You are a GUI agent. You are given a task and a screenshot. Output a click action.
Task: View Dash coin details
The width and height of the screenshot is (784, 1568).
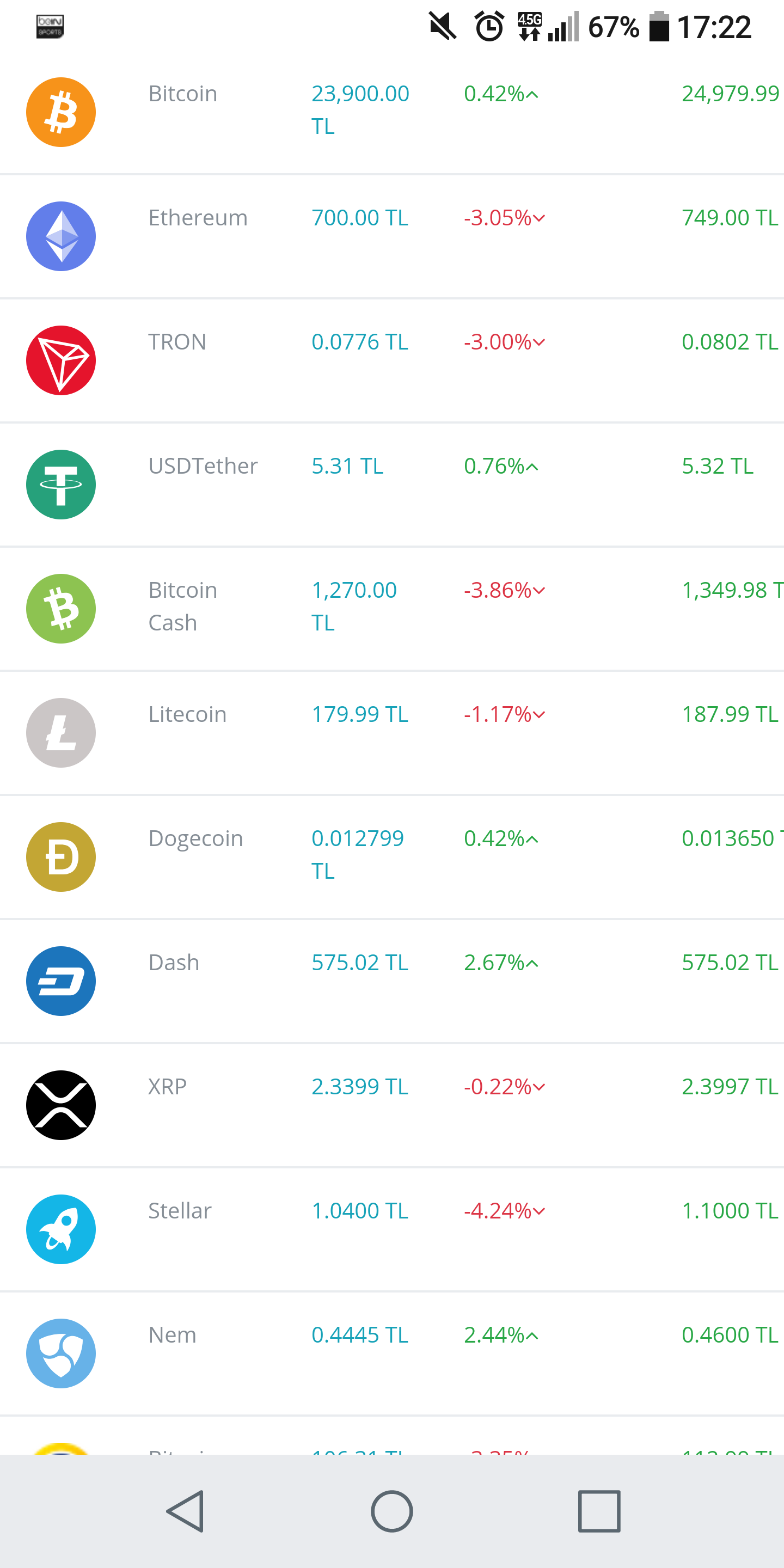click(x=392, y=982)
